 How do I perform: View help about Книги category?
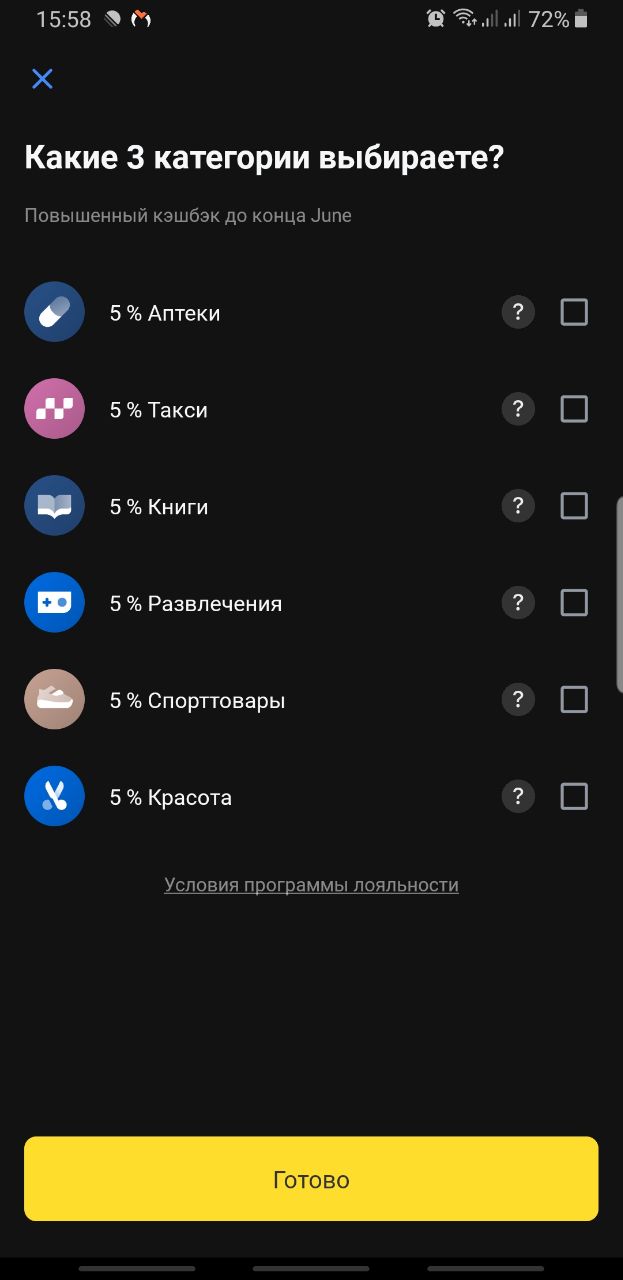[x=518, y=506]
